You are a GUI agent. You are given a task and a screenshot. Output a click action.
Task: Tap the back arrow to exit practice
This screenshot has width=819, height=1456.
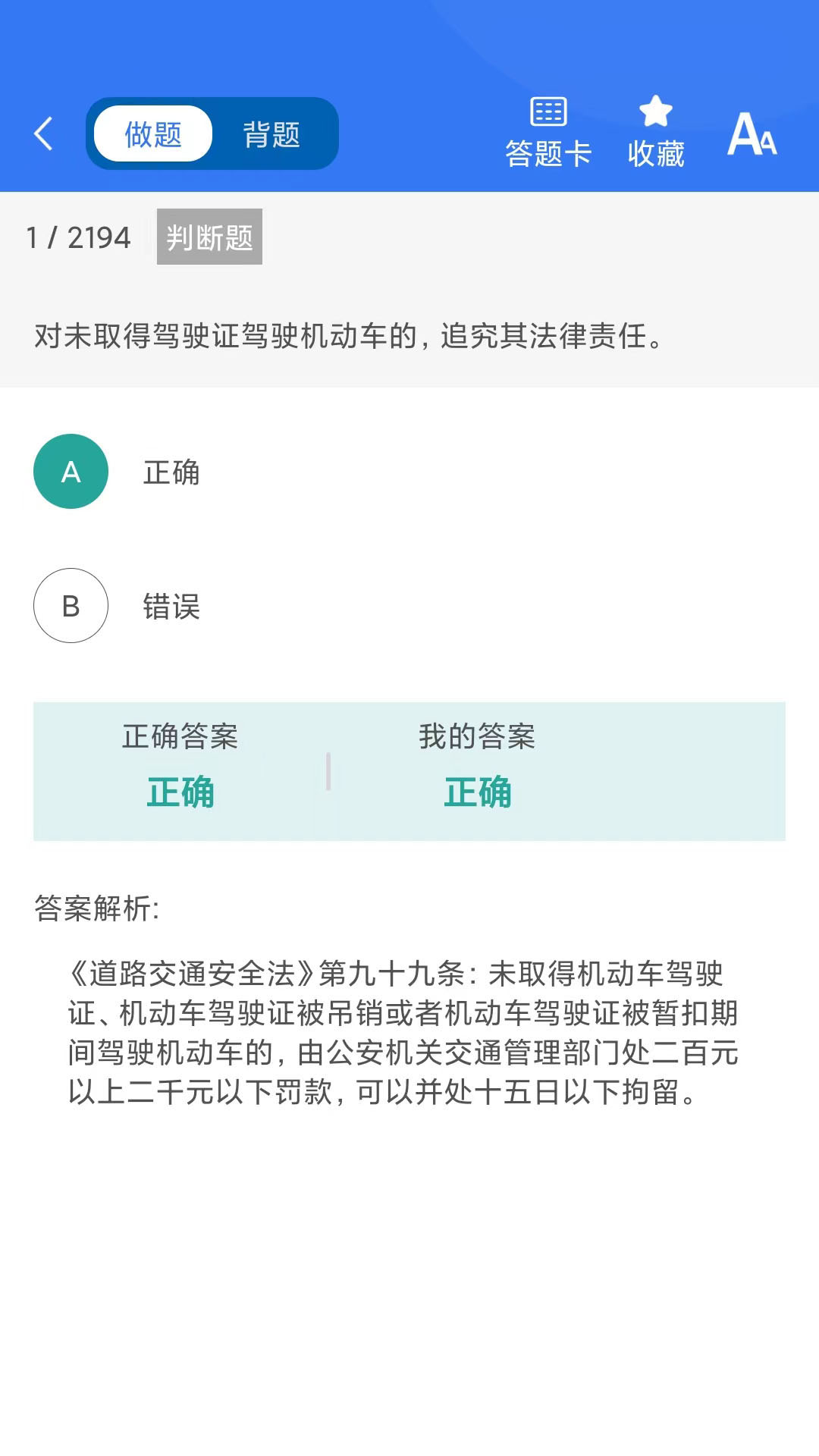coord(42,133)
